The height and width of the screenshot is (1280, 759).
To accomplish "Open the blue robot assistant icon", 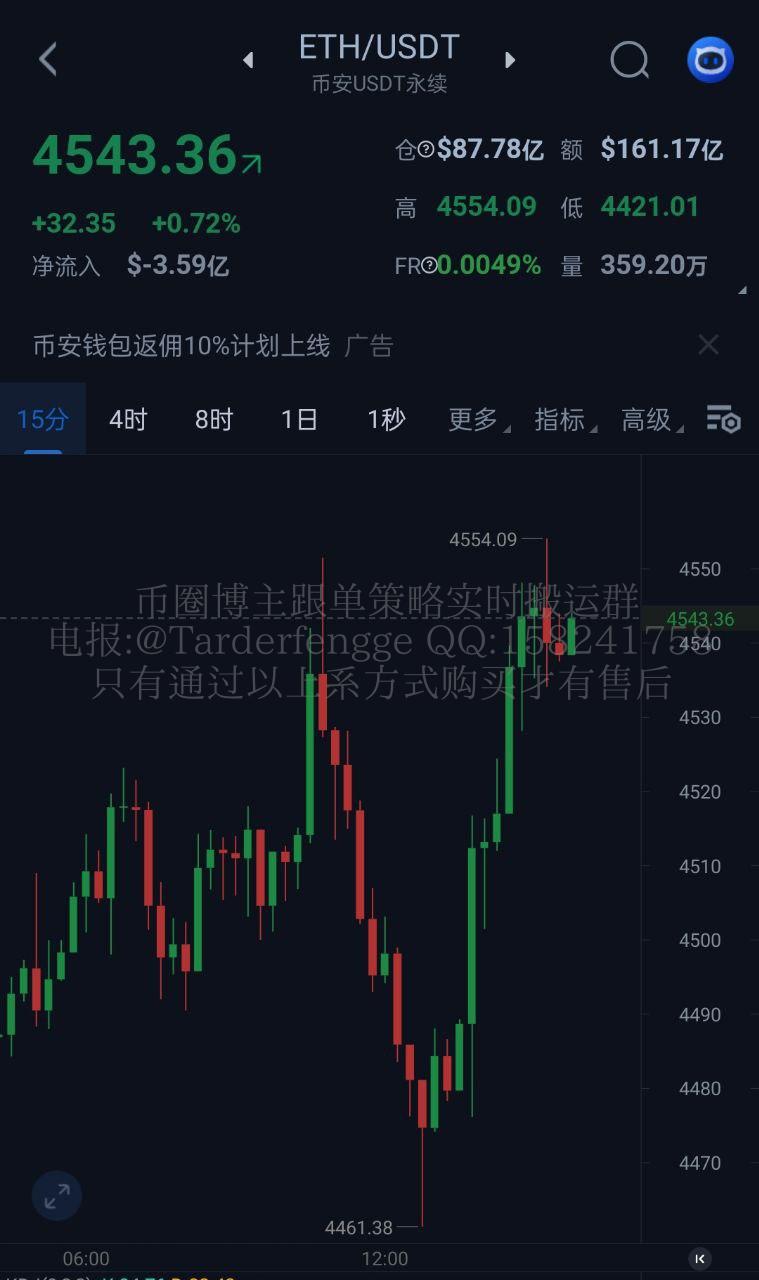I will [x=710, y=60].
